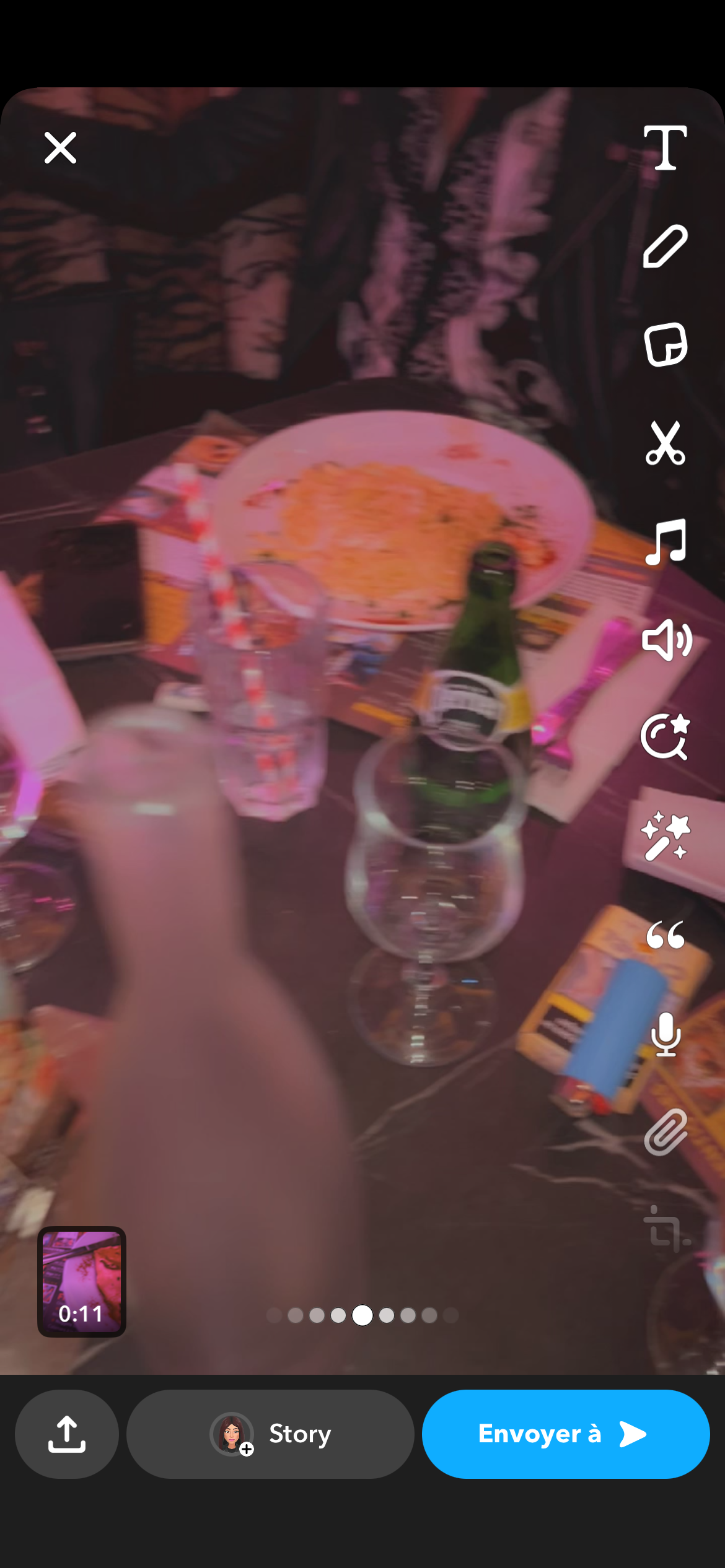Viewport: 725px width, 1568px height.
Task: Add text caption with the T tool
Action: [665, 147]
